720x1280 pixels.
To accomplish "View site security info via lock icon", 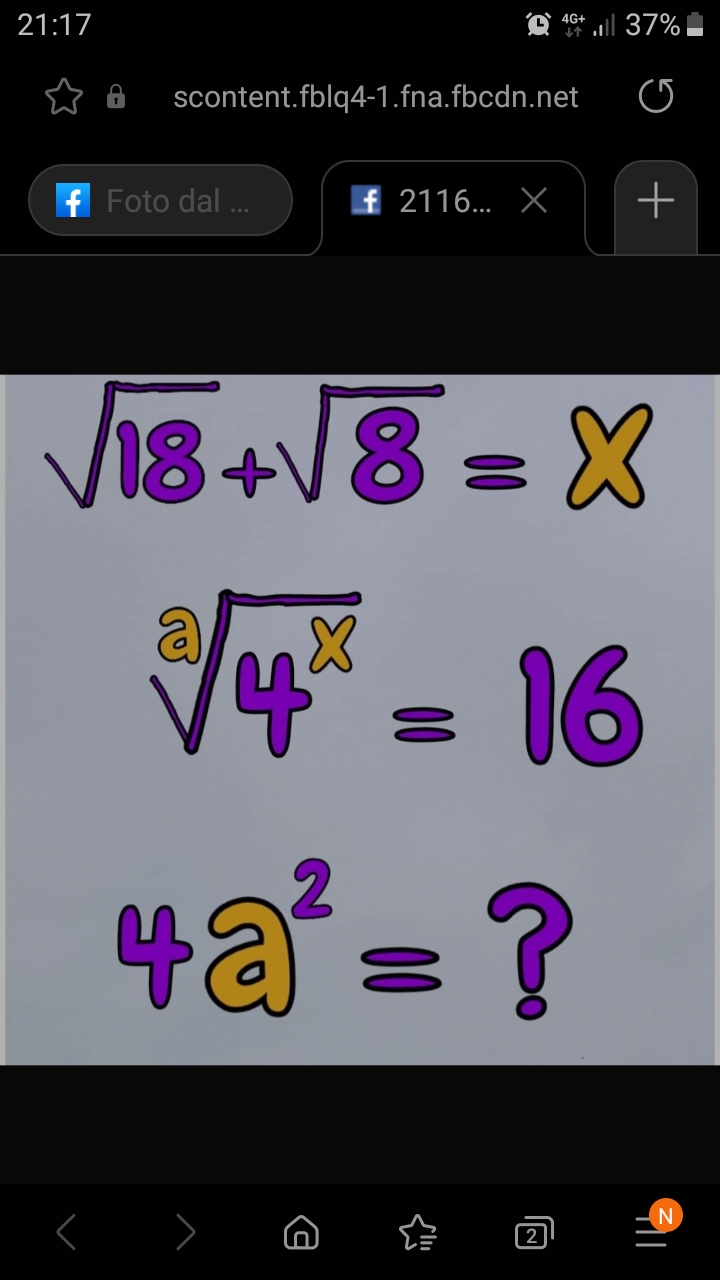I will 117,97.
